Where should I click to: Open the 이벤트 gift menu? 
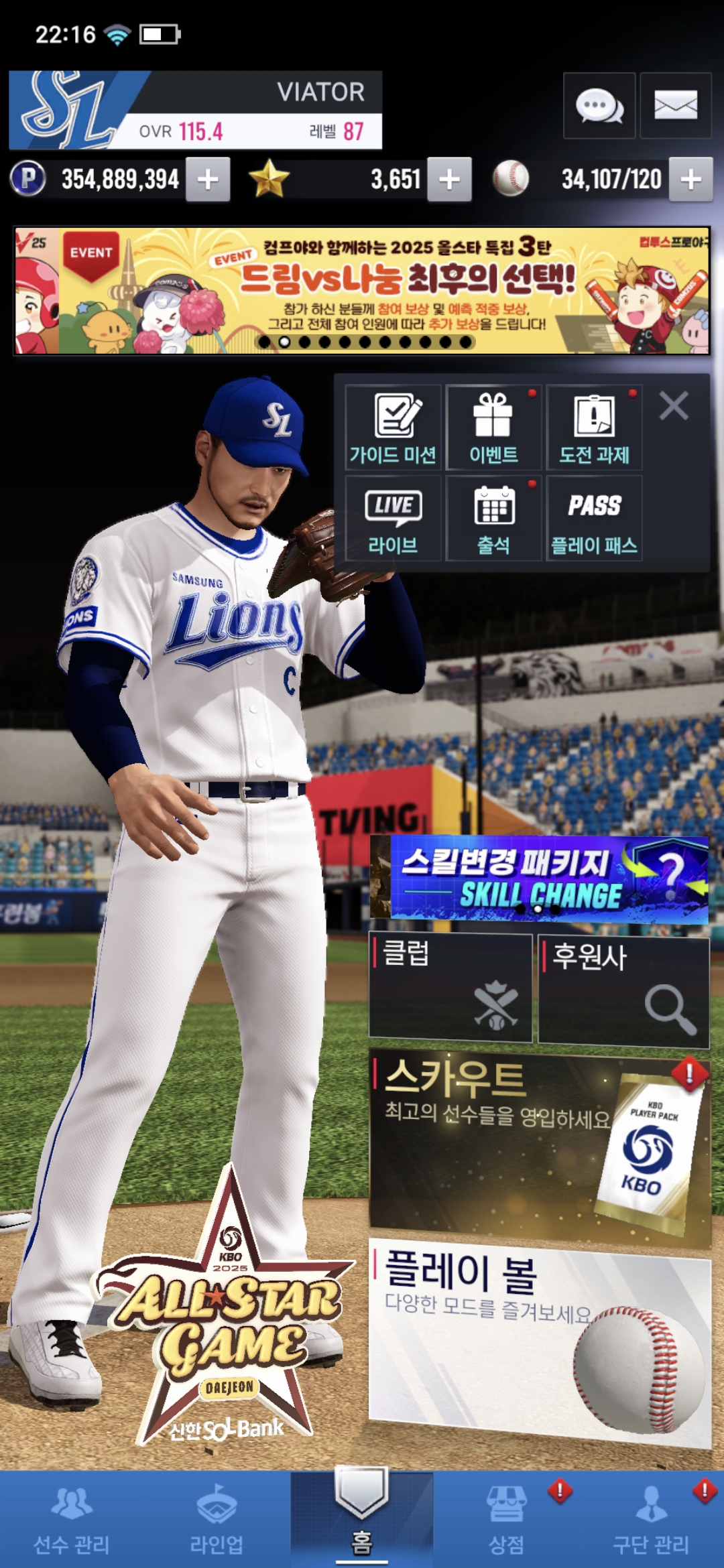click(x=493, y=428)
